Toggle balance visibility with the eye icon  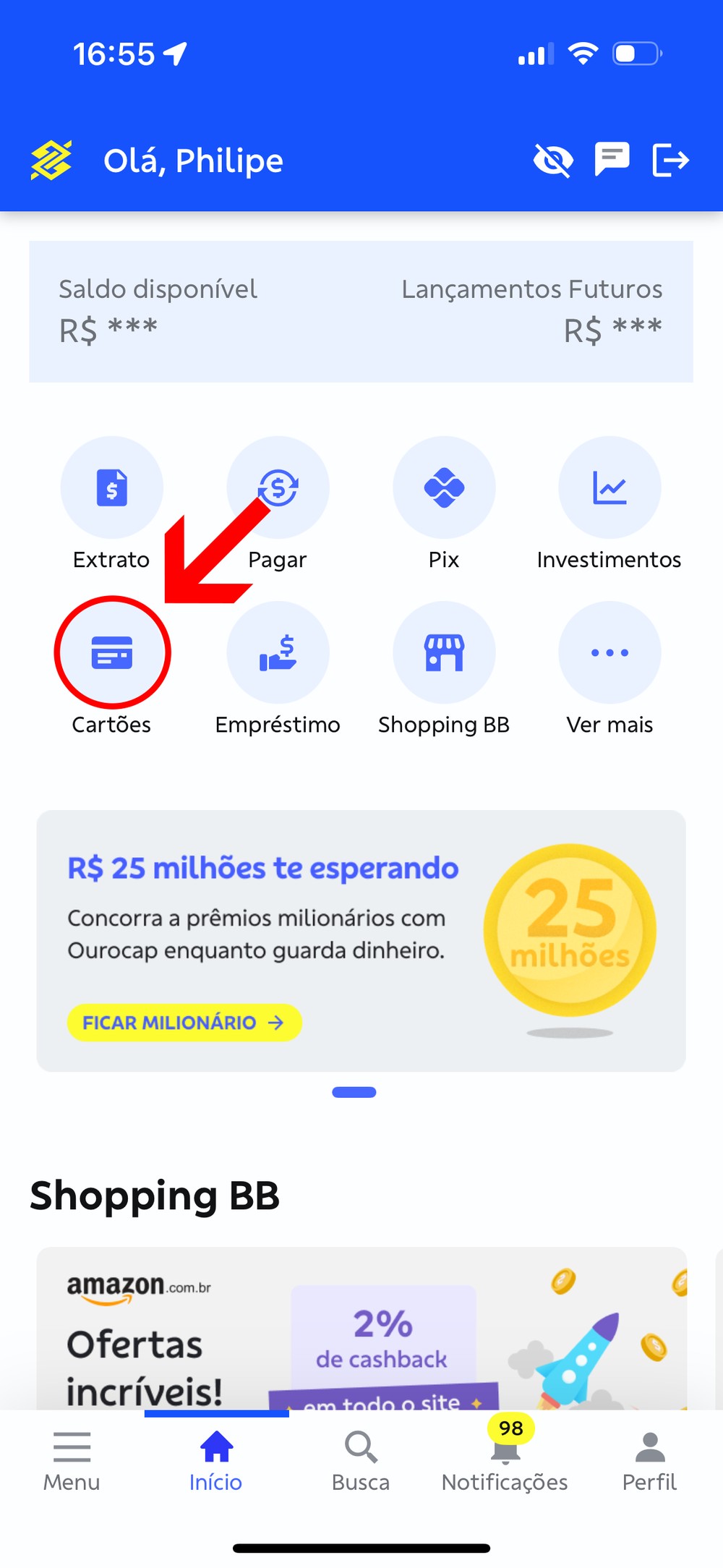553,160
